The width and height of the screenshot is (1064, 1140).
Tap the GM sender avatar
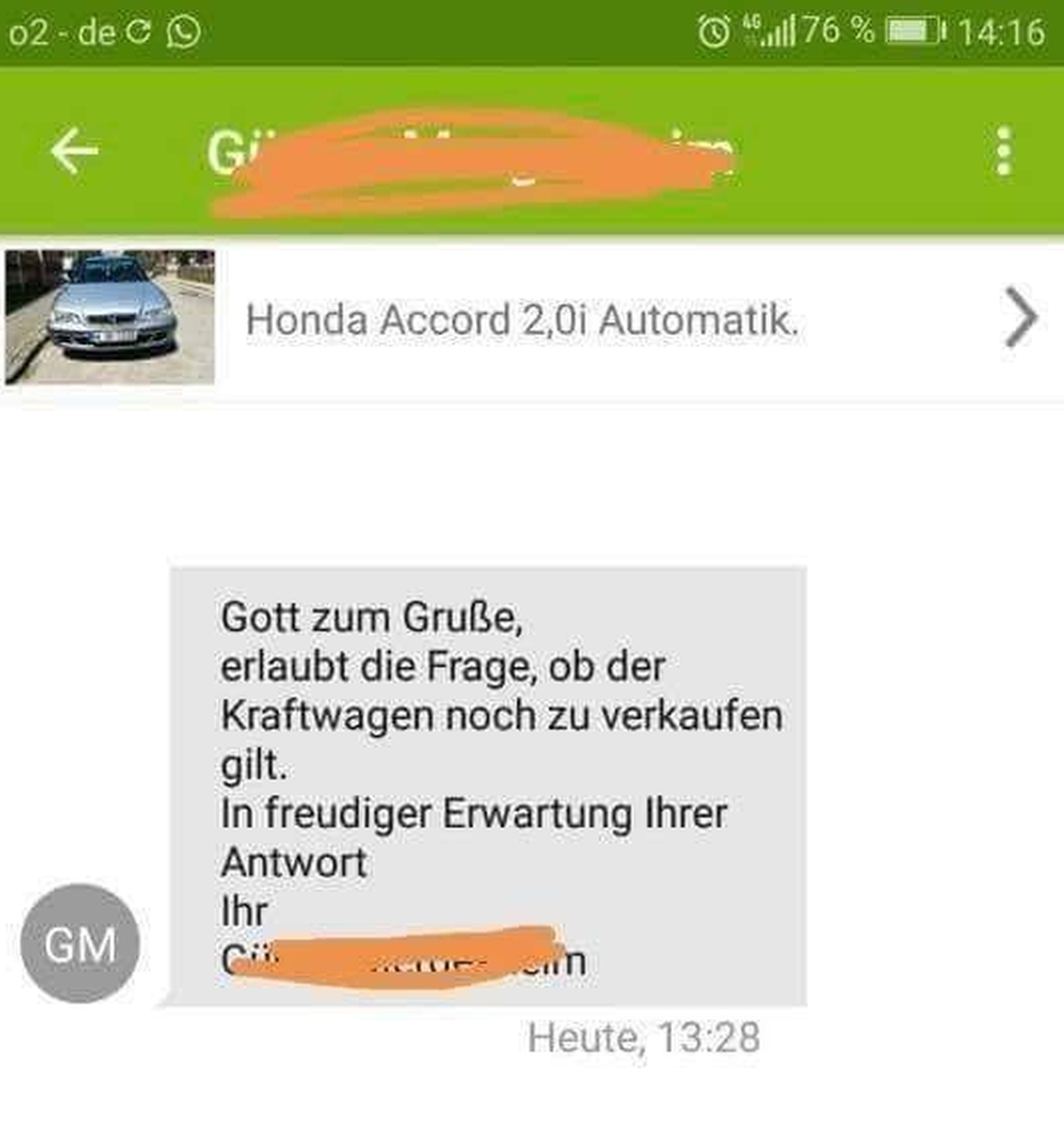(80, 943)
